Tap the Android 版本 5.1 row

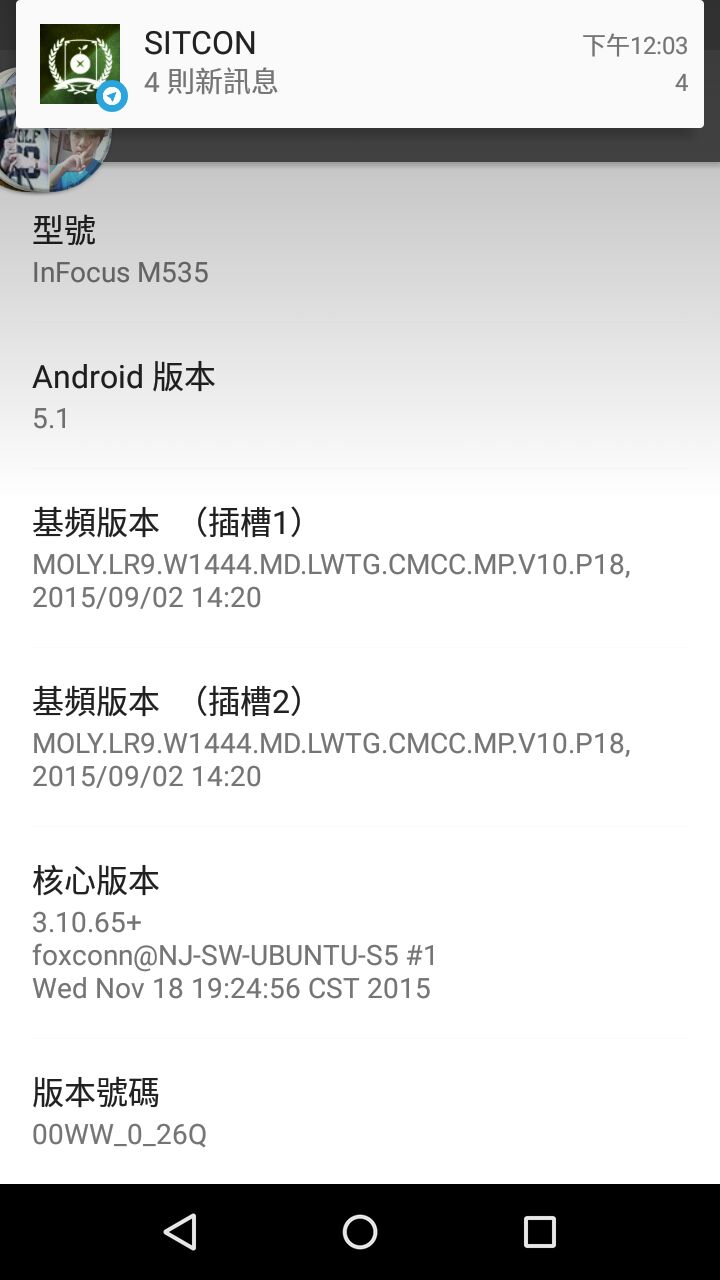click(x=360, y=396)
